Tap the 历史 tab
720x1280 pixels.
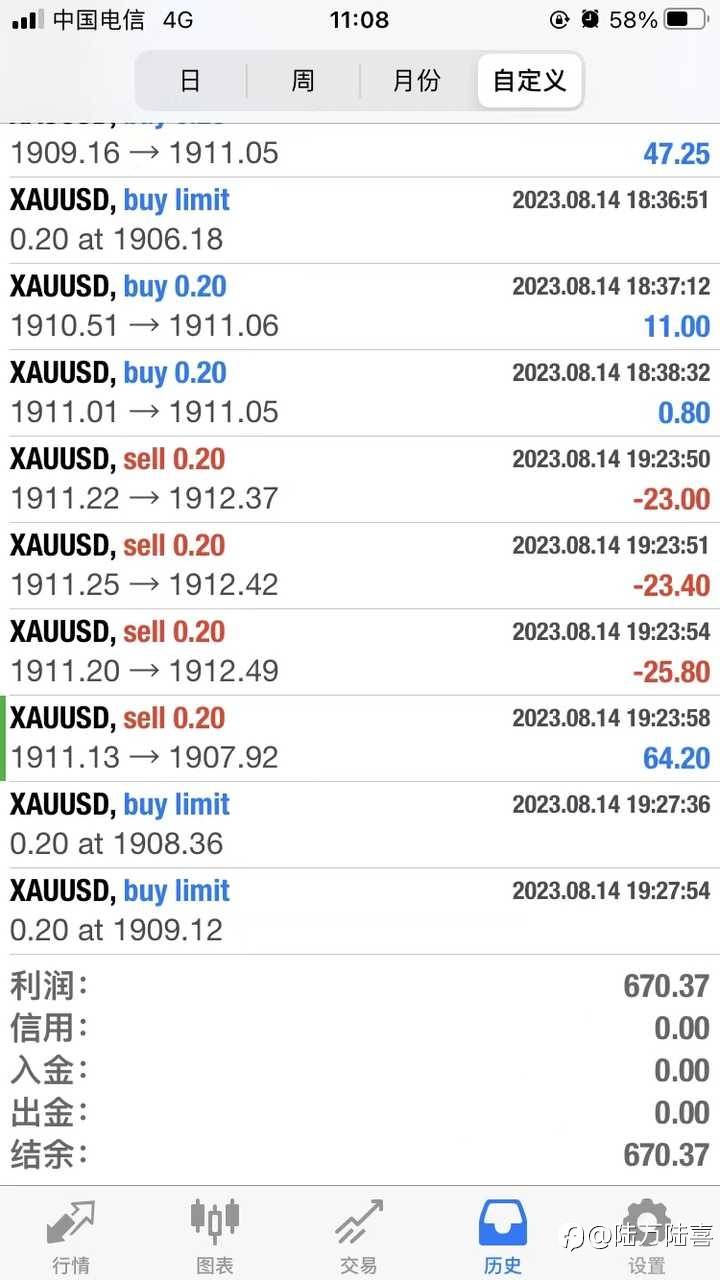503,1234
